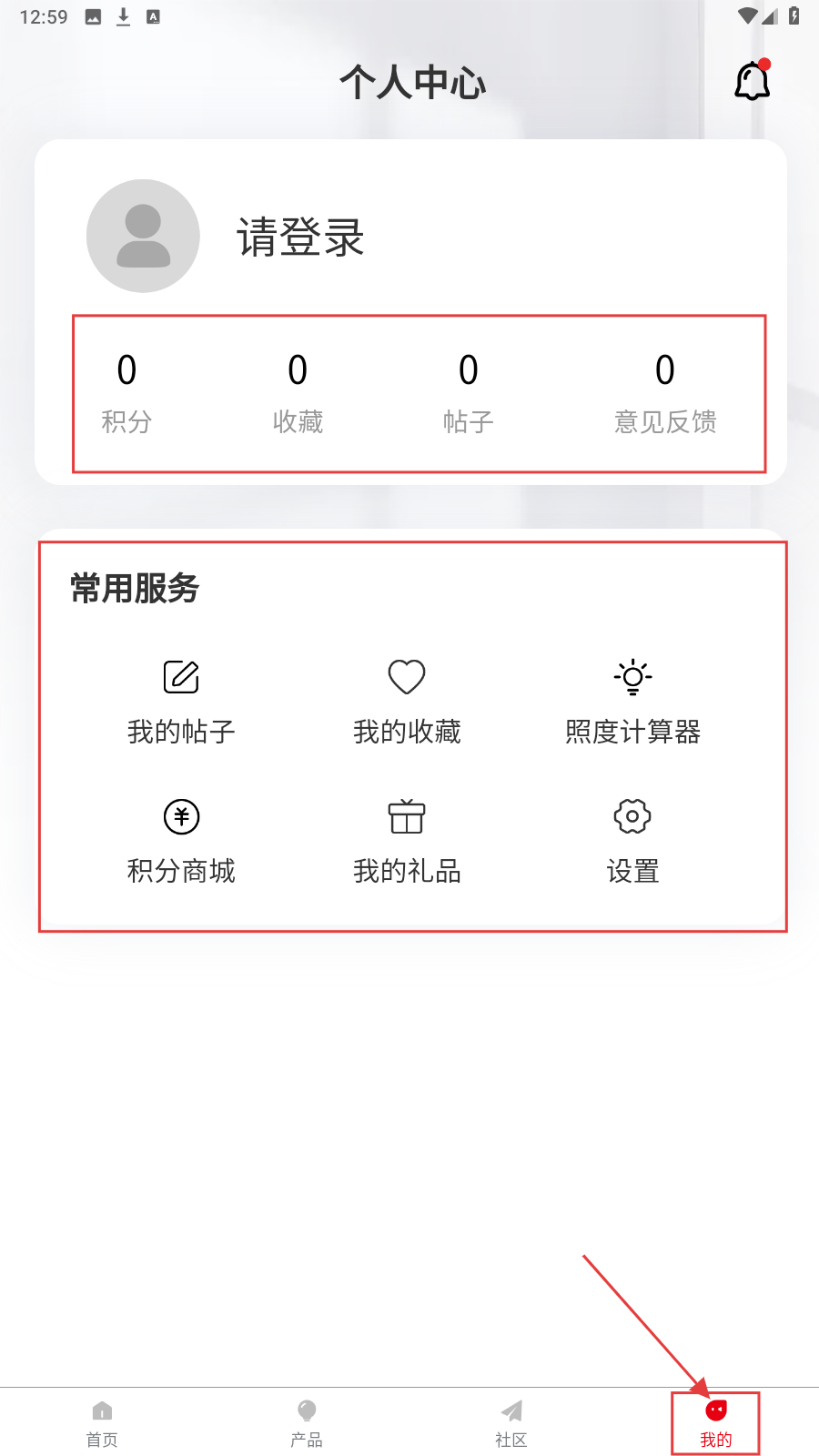Open the 收藏 favorites counter
Image resolution: width=819 pixels, height=1456 pixels.
[x=298, y=393]
